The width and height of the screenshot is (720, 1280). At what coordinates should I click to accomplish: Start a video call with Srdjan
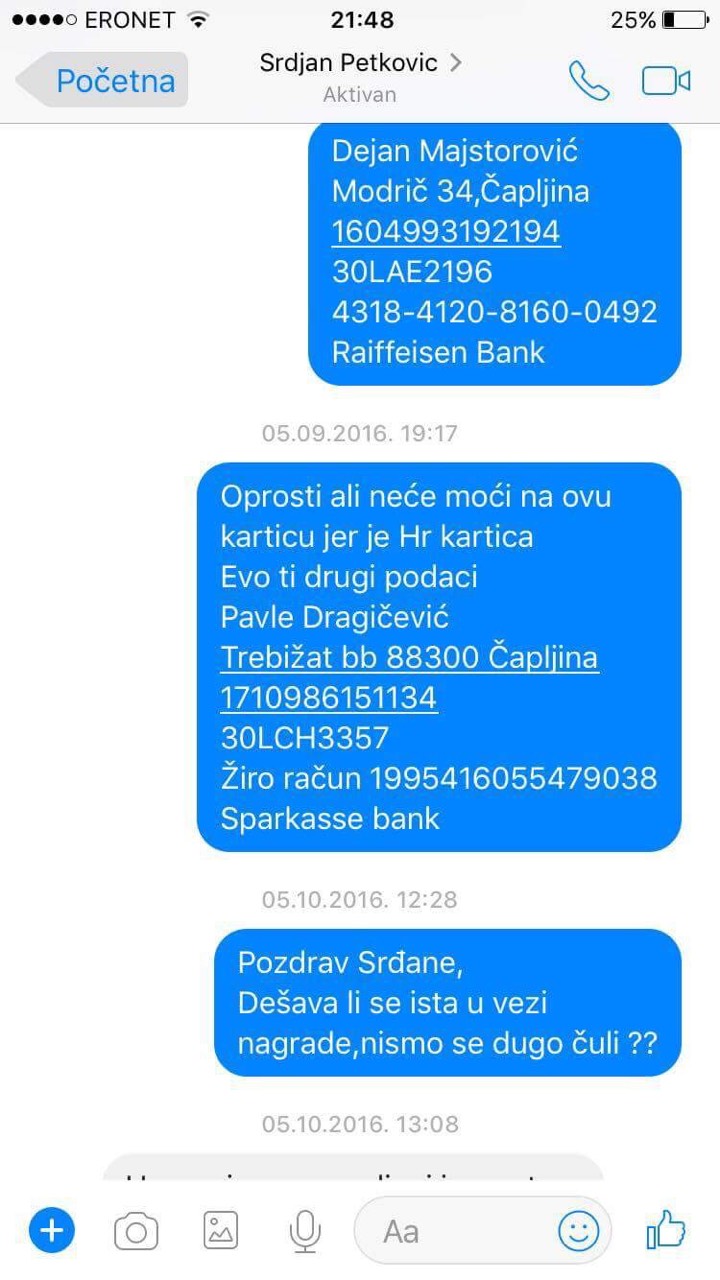point(666,80)
